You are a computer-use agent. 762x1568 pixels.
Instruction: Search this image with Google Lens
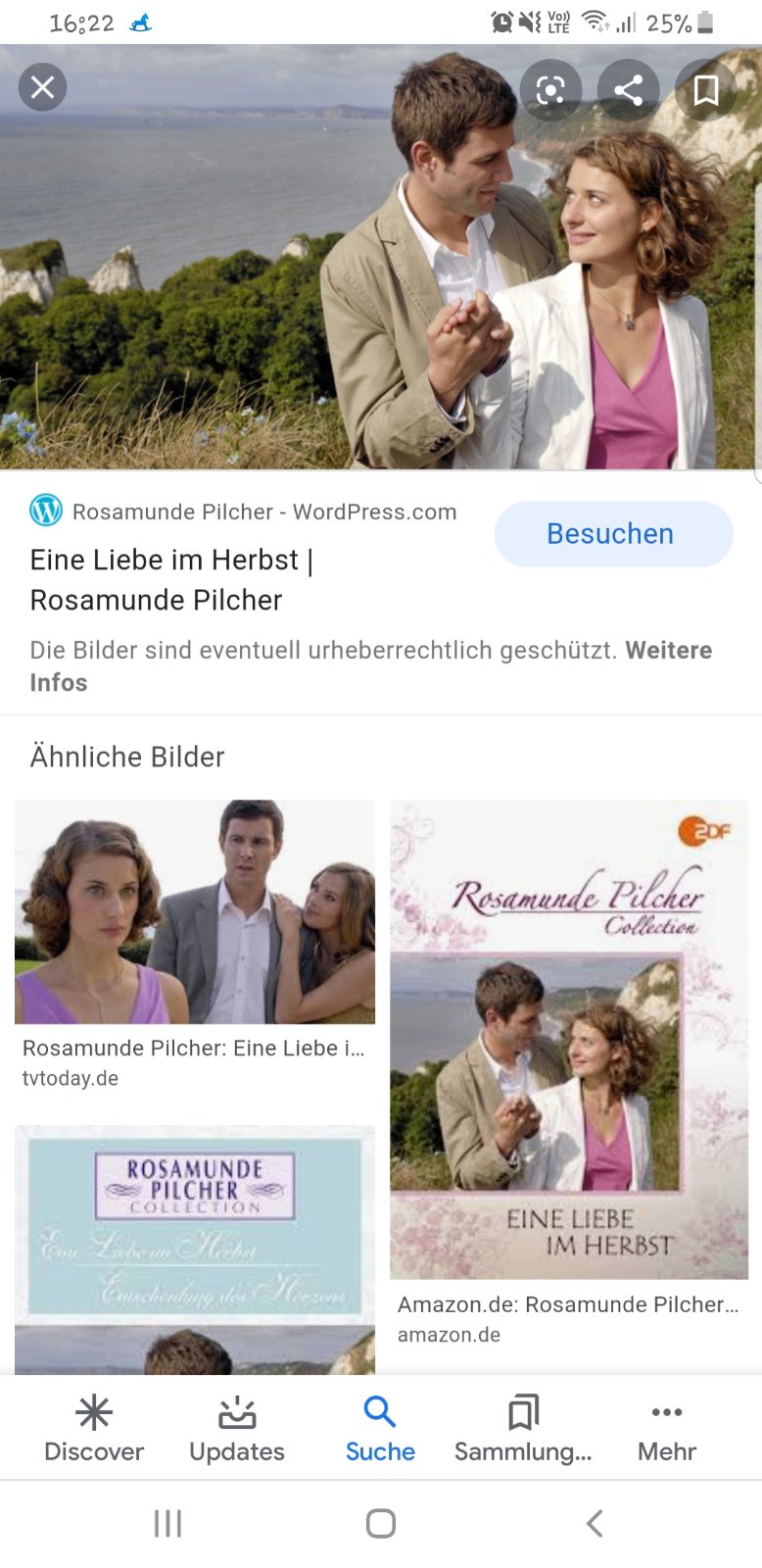550,90
